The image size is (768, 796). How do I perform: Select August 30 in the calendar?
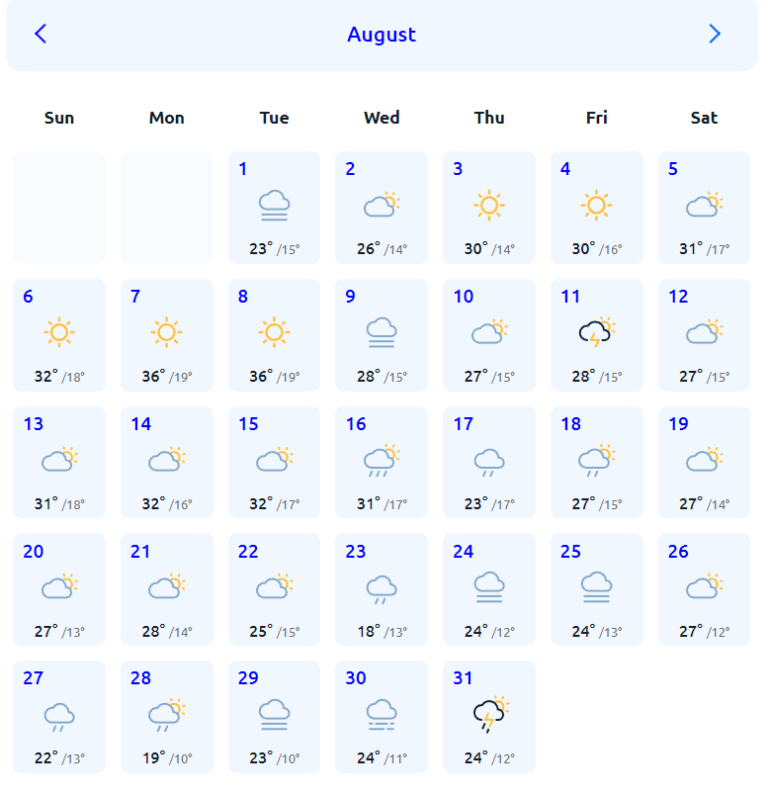pyautogui.click(x=381, y=716)
